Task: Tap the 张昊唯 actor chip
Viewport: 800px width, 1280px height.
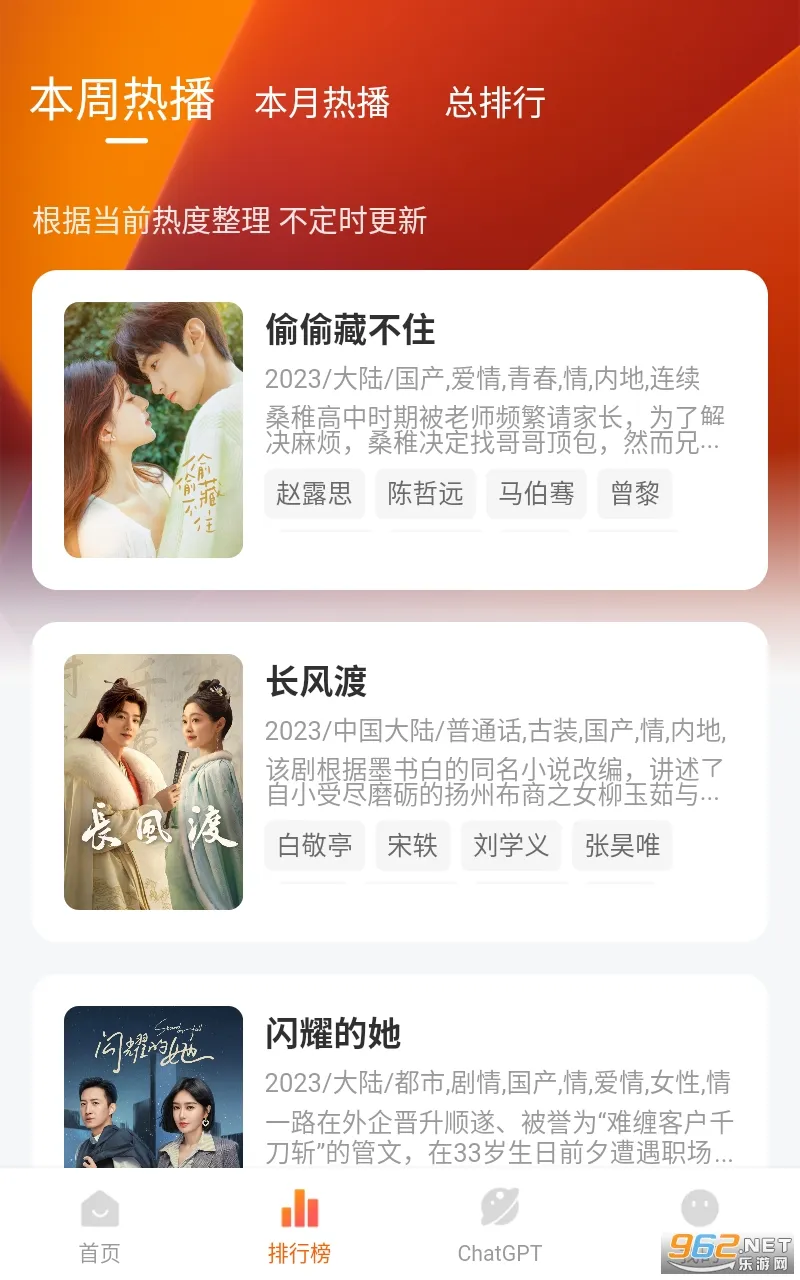Action: tap(622, 845)
